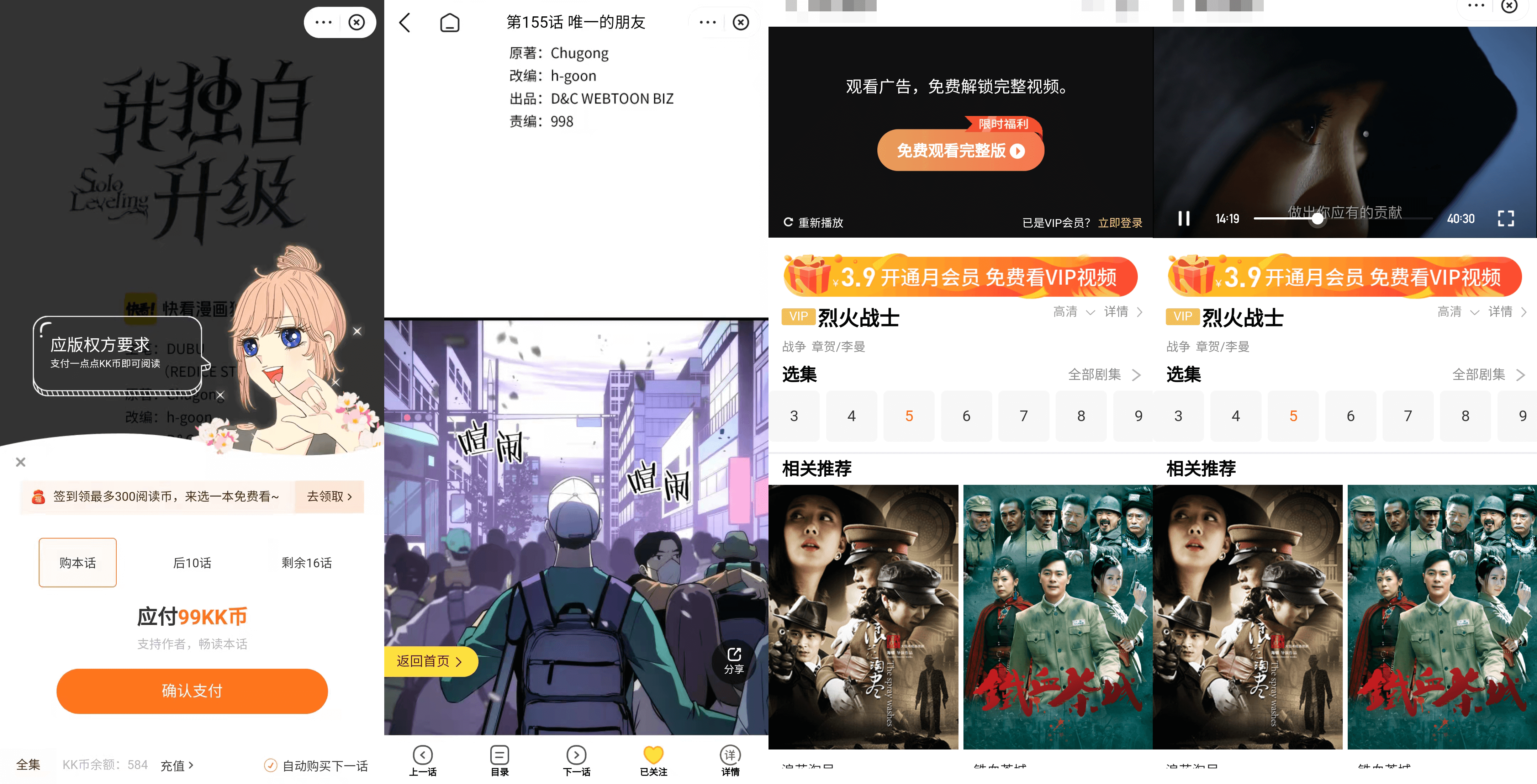Select the 后10话 purchase option

[x=191, y=563]
